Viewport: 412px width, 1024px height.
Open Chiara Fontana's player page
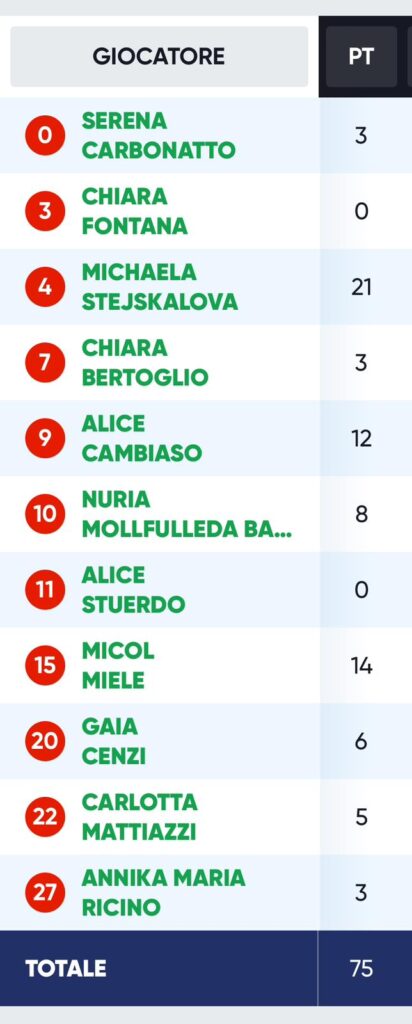pyautogui.click(x=134, y=212)
